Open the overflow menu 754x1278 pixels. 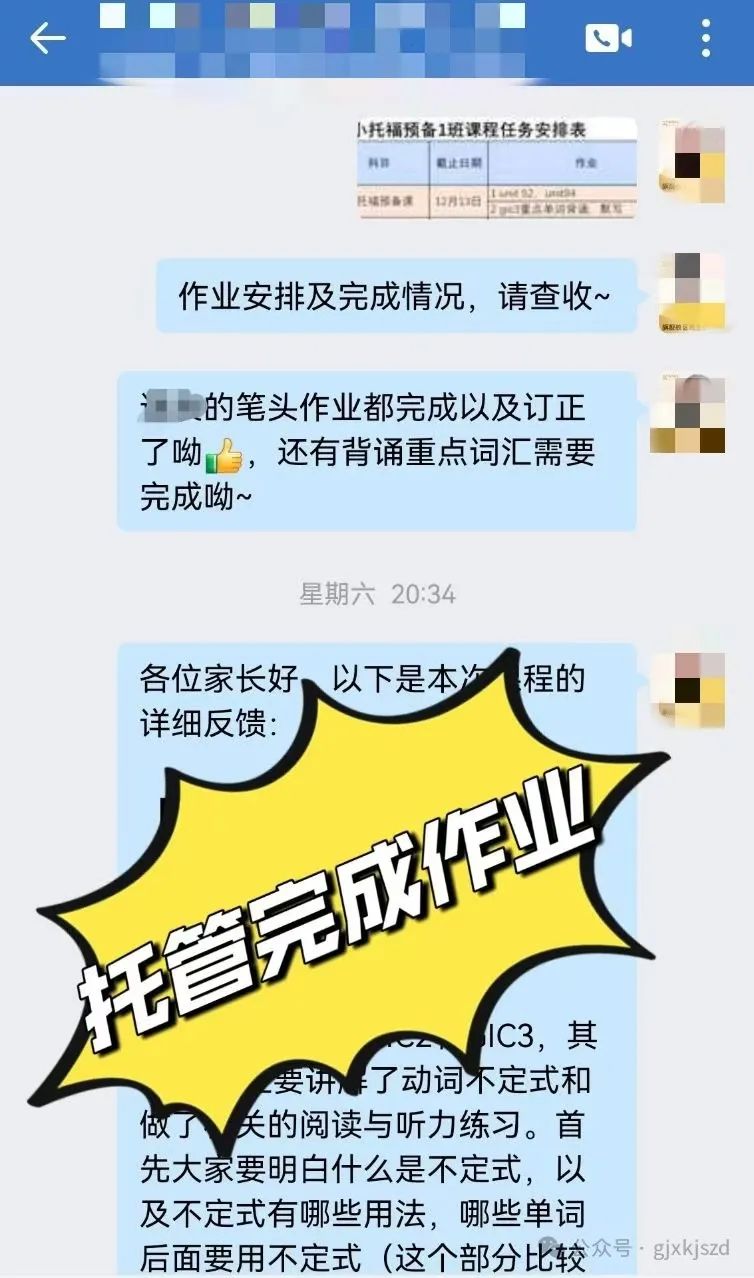pos(706,39)
